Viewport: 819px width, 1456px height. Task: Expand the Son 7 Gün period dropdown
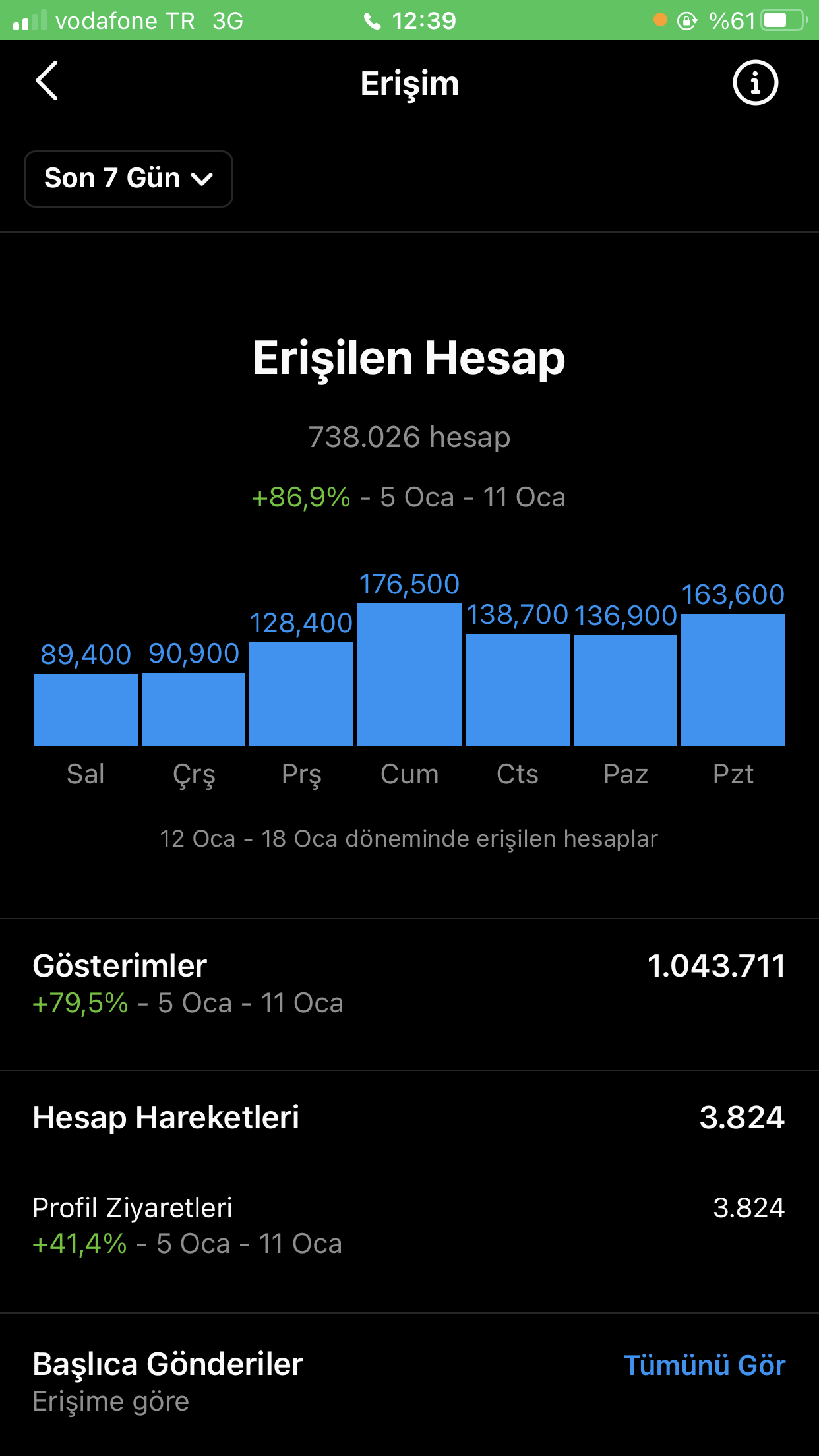[x=129, y=179]
